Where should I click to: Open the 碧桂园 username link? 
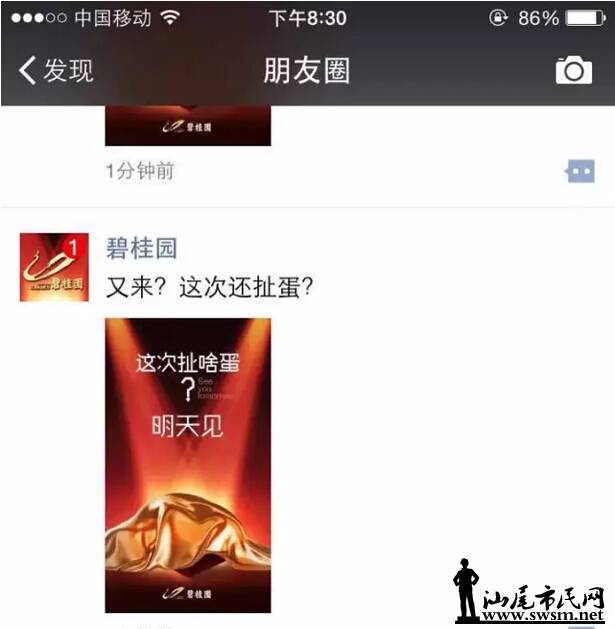coord(141,248)
